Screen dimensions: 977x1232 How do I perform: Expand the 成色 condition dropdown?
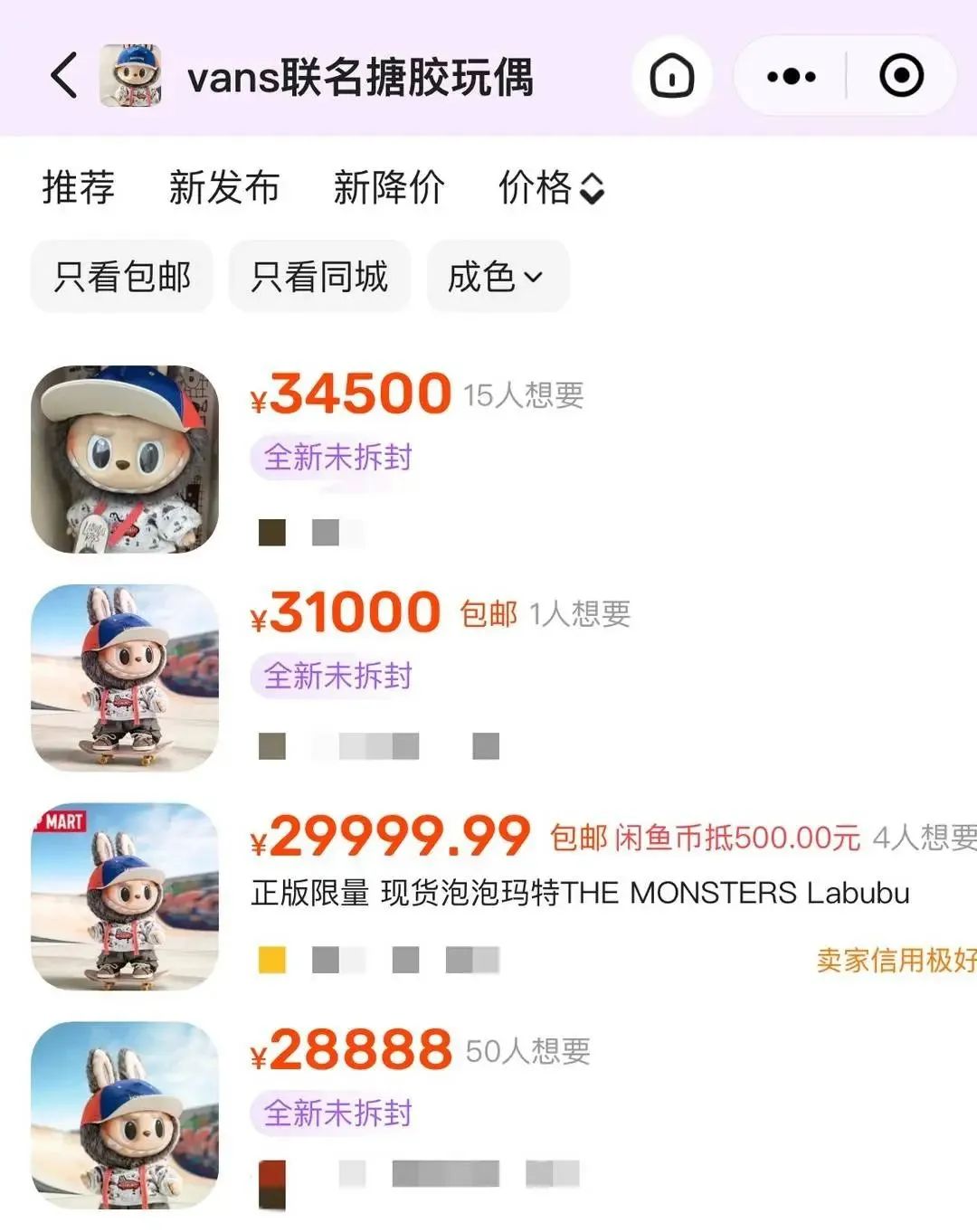497,276
